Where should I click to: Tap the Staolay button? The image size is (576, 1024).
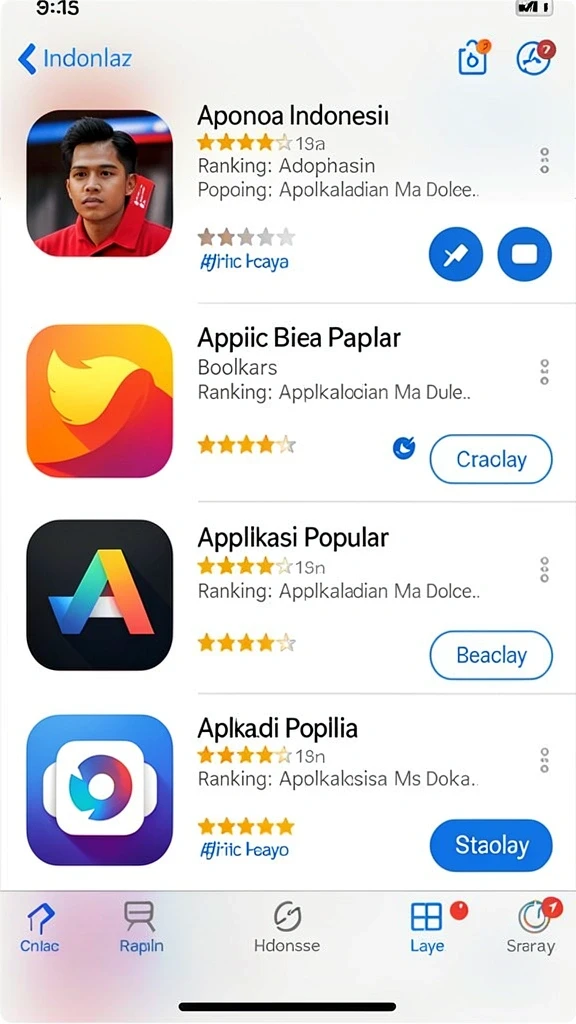(x=491, y=845)
